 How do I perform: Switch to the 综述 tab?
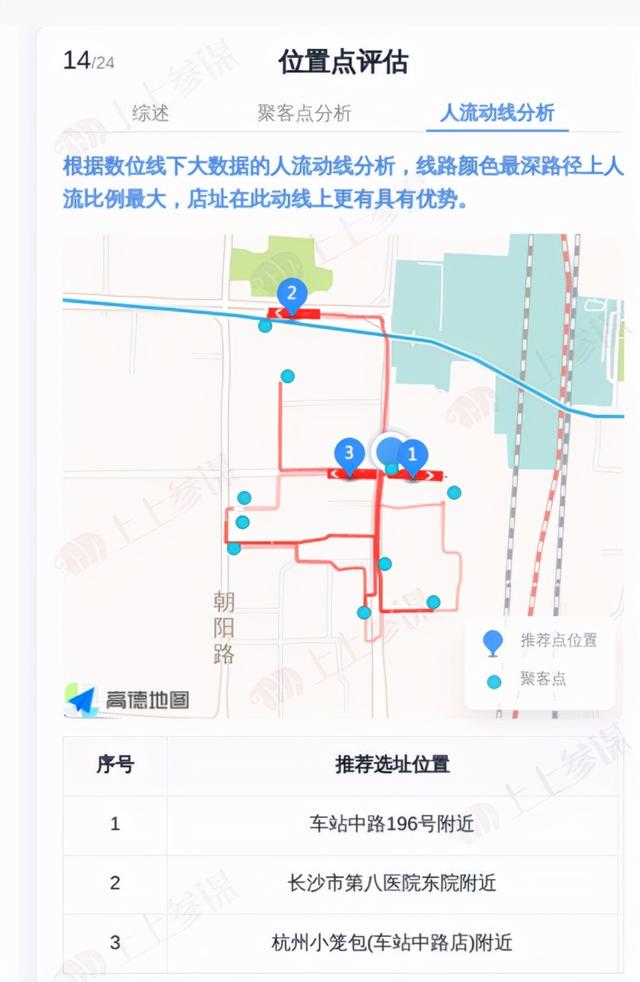pos(151,113)
